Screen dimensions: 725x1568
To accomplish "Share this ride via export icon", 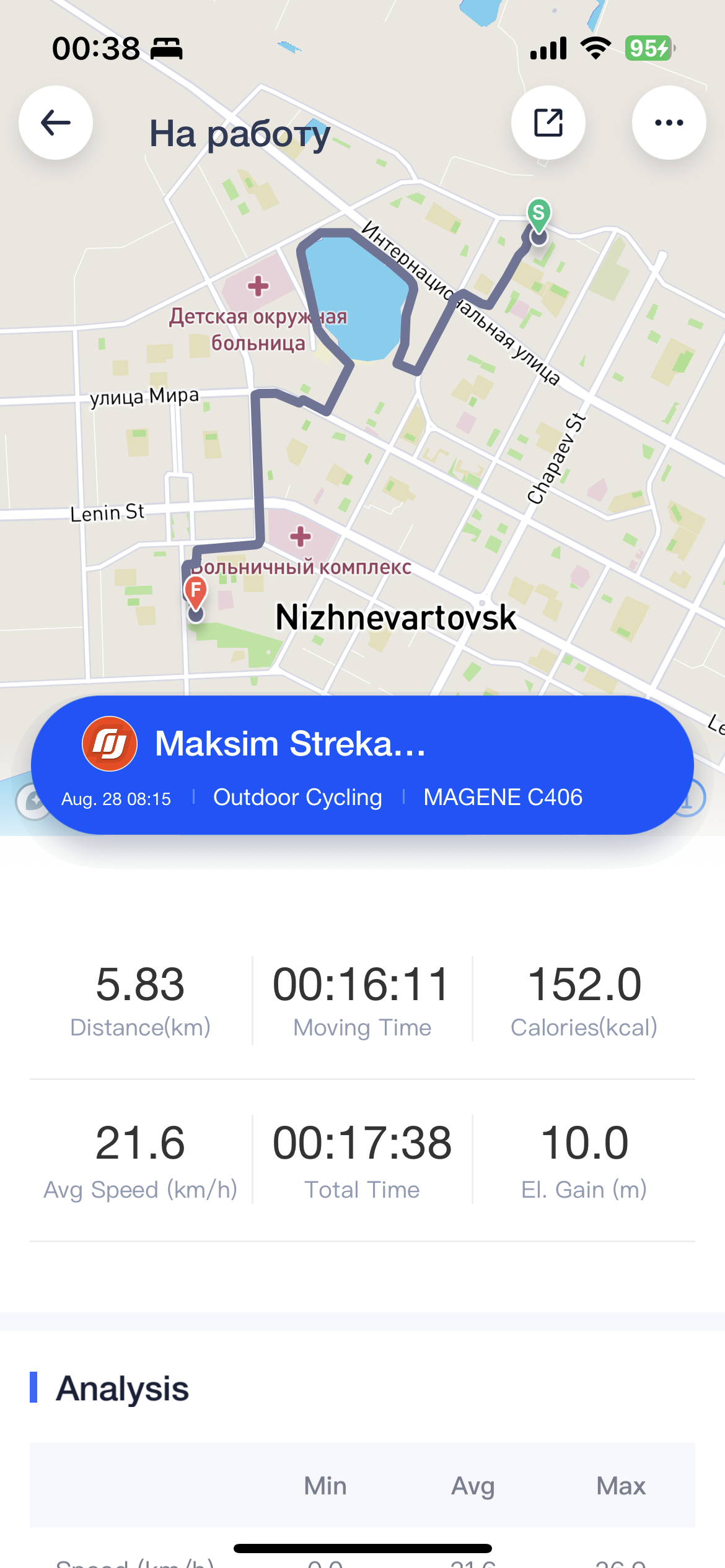I will (548, 123).
